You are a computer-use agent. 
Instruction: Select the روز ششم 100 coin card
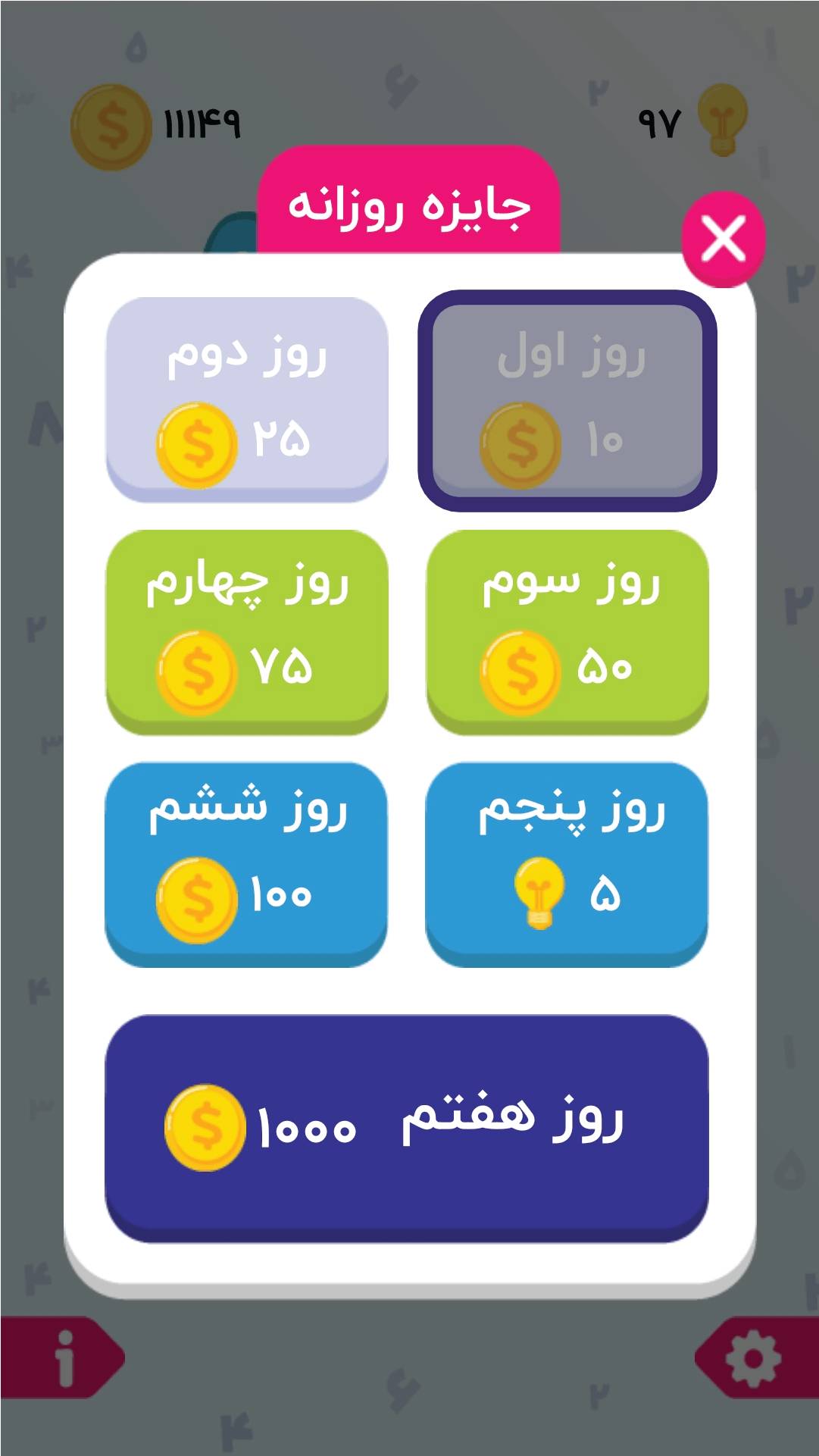click(x=246, y=863)
